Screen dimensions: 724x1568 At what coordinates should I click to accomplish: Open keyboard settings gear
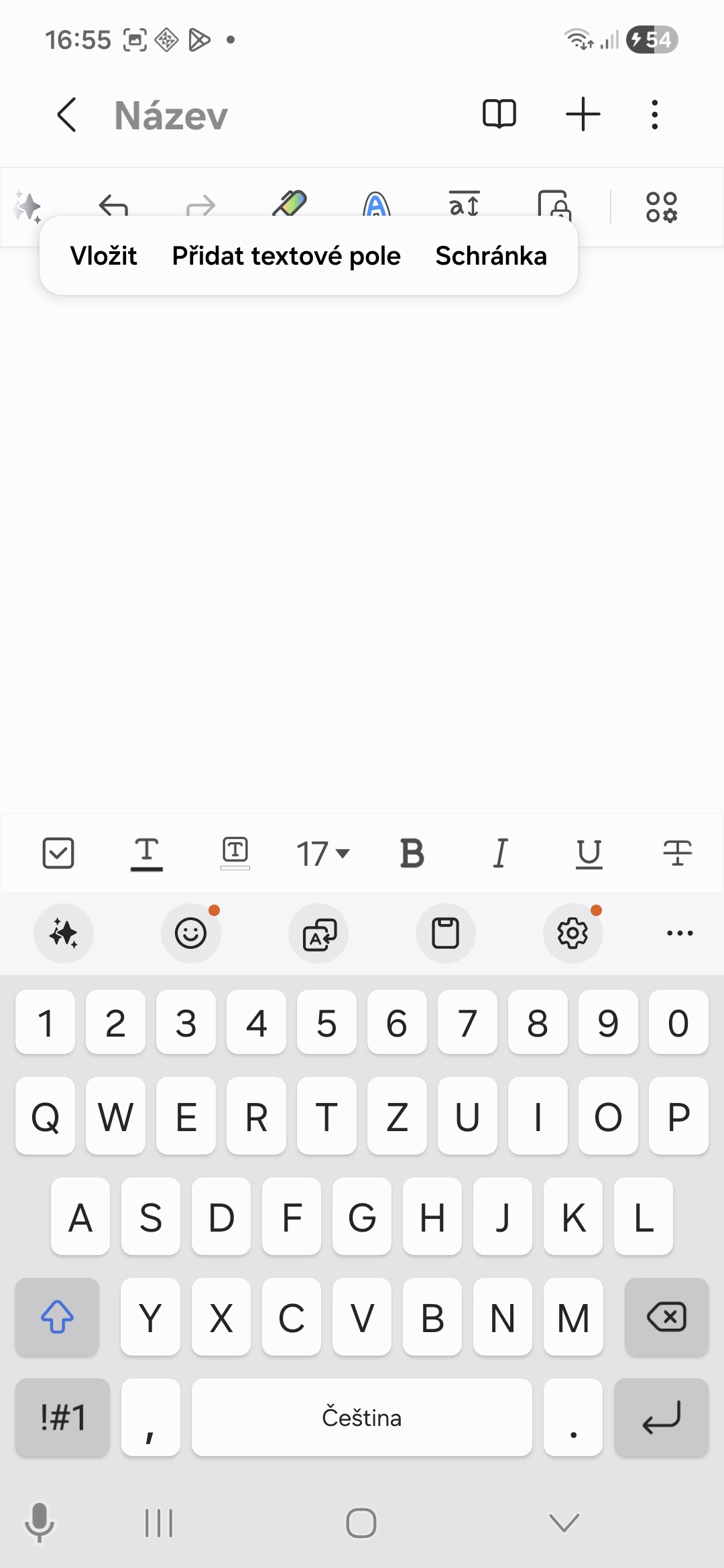point(572,933)
